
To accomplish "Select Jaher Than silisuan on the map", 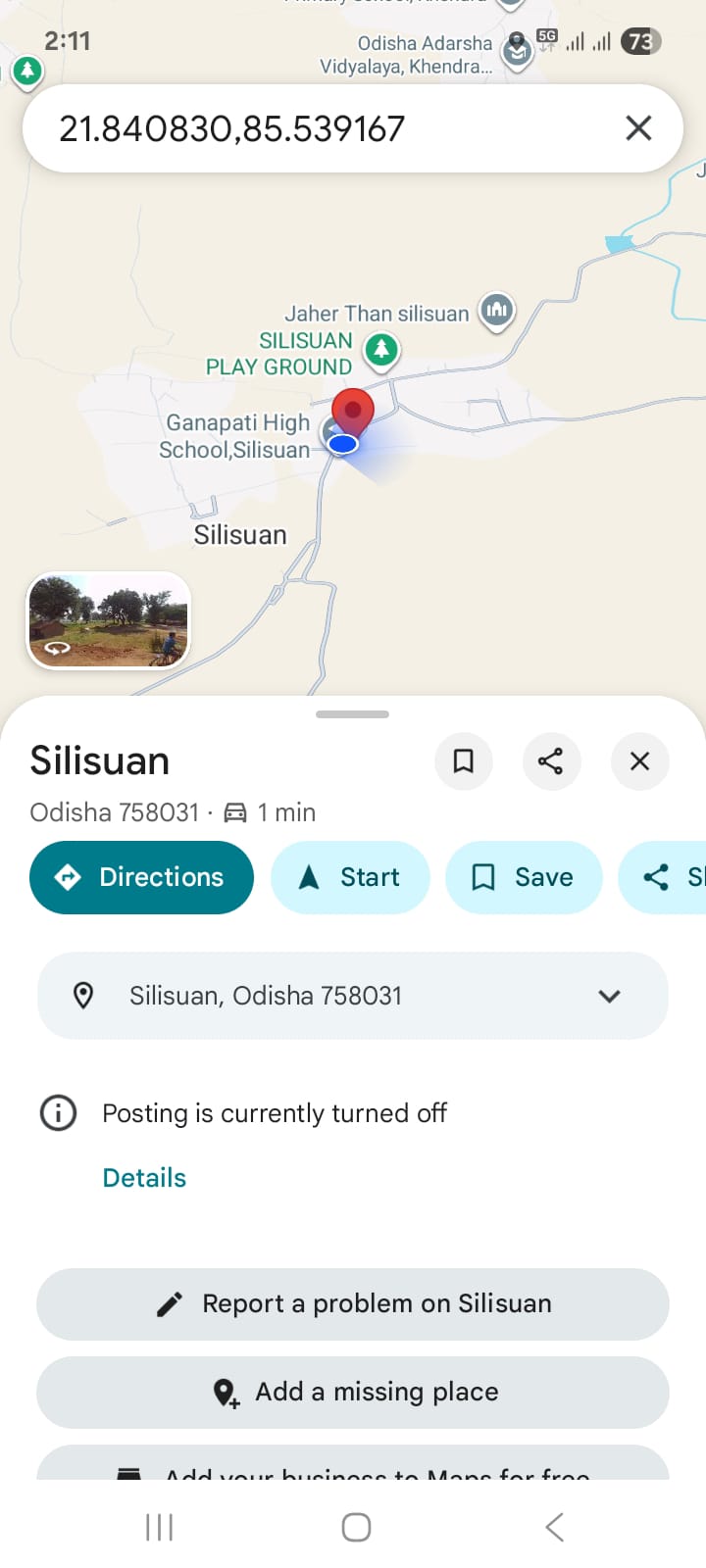I will pyautogui.click(x=496, y=312).
